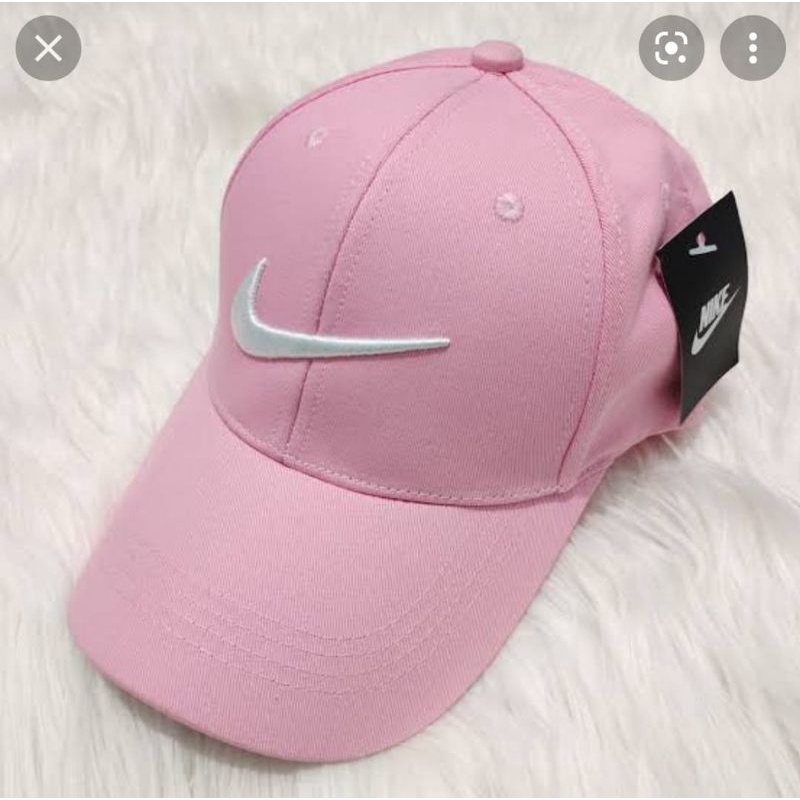The image size is (800, 800).
Task: Open the three-dot overflow menu
Action: [x=752, y=48]
